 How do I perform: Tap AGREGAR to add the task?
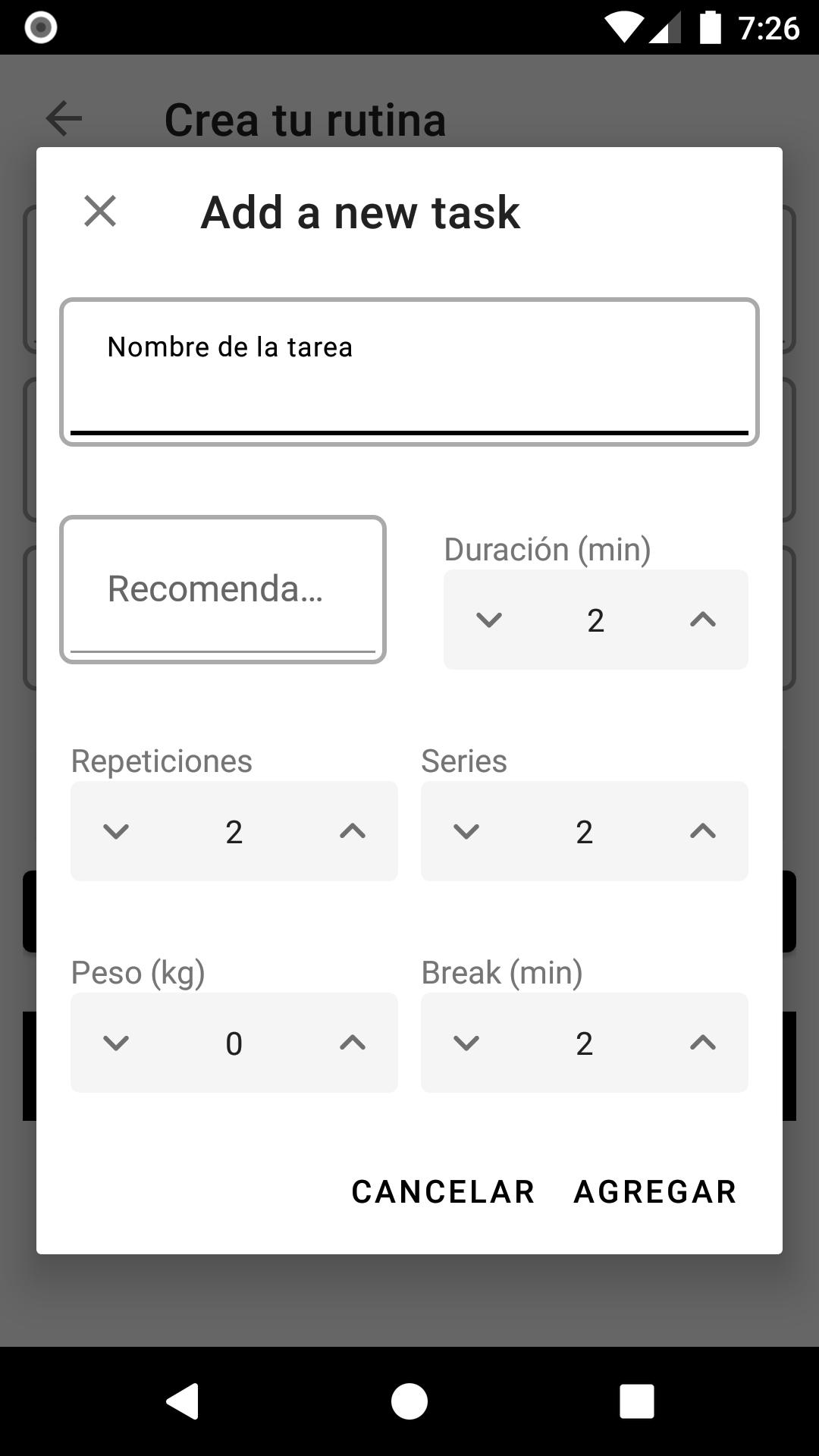click(x=655, y=1191)
